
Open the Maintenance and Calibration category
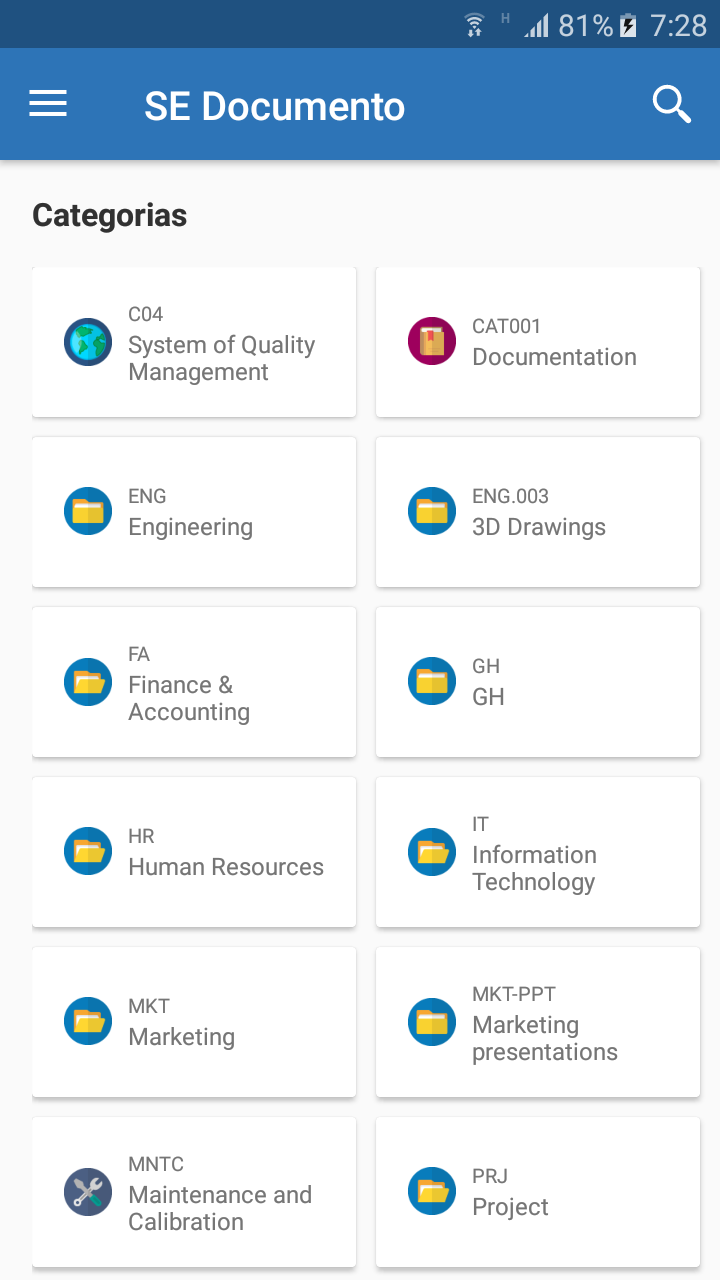(x=194, y=1192)
